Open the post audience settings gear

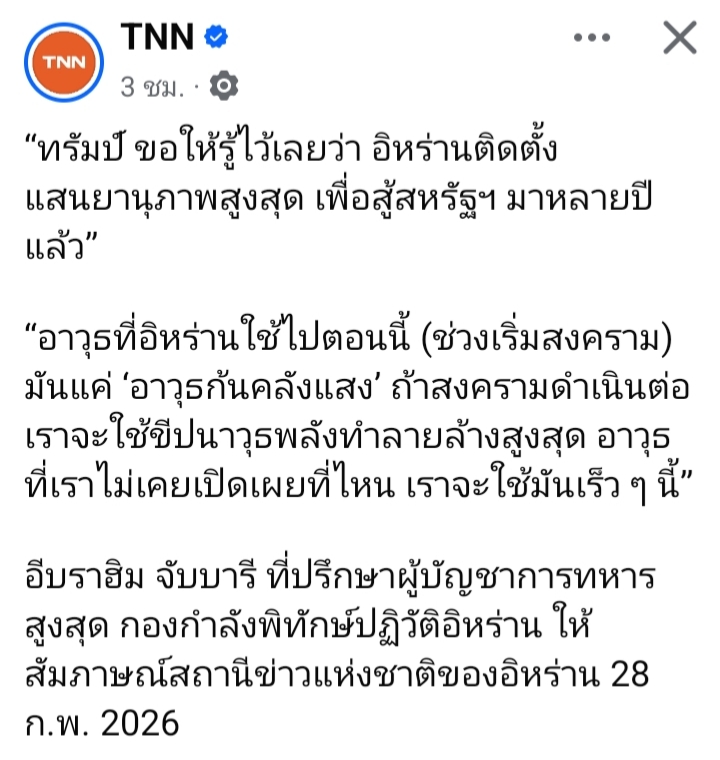[x=226, y=87]
